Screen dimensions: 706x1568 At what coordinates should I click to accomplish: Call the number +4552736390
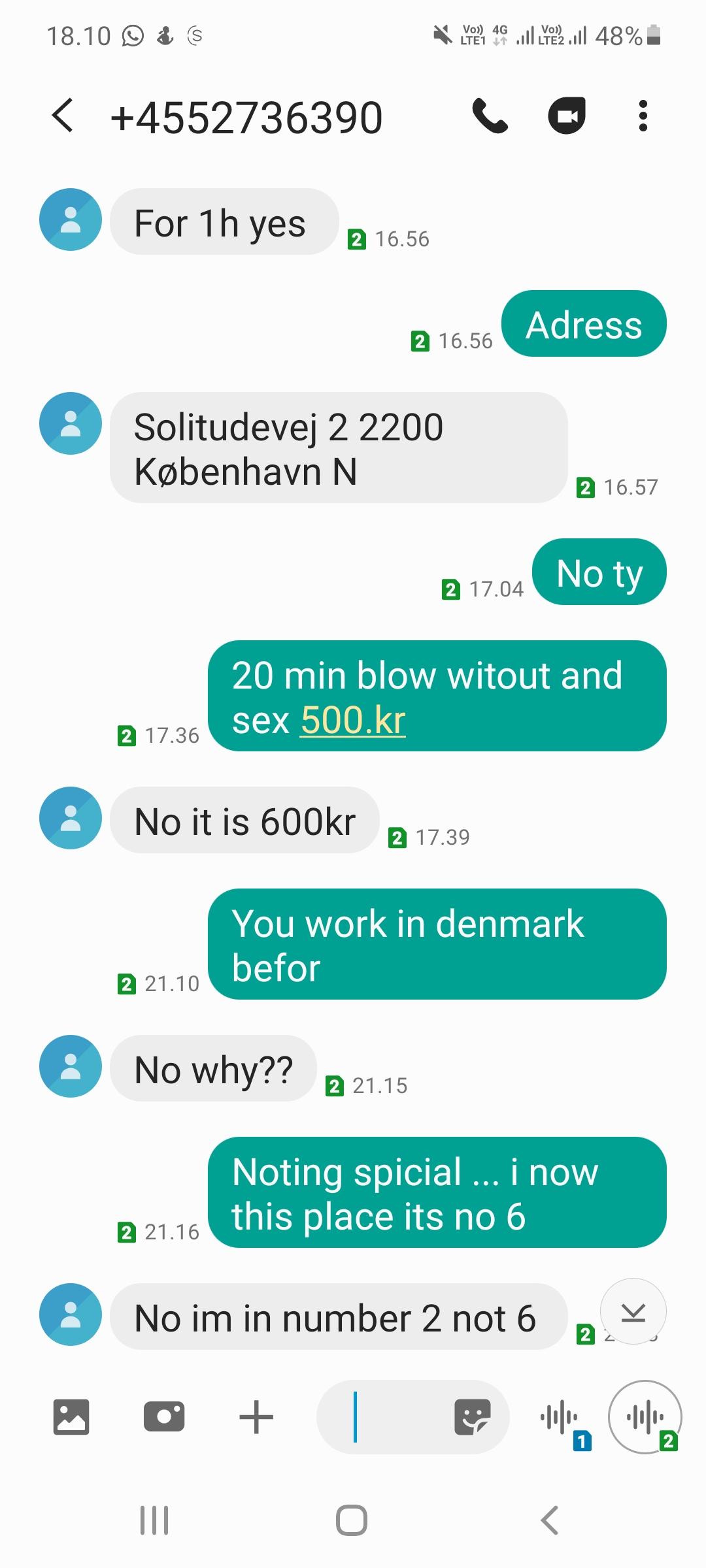point(490,116)
